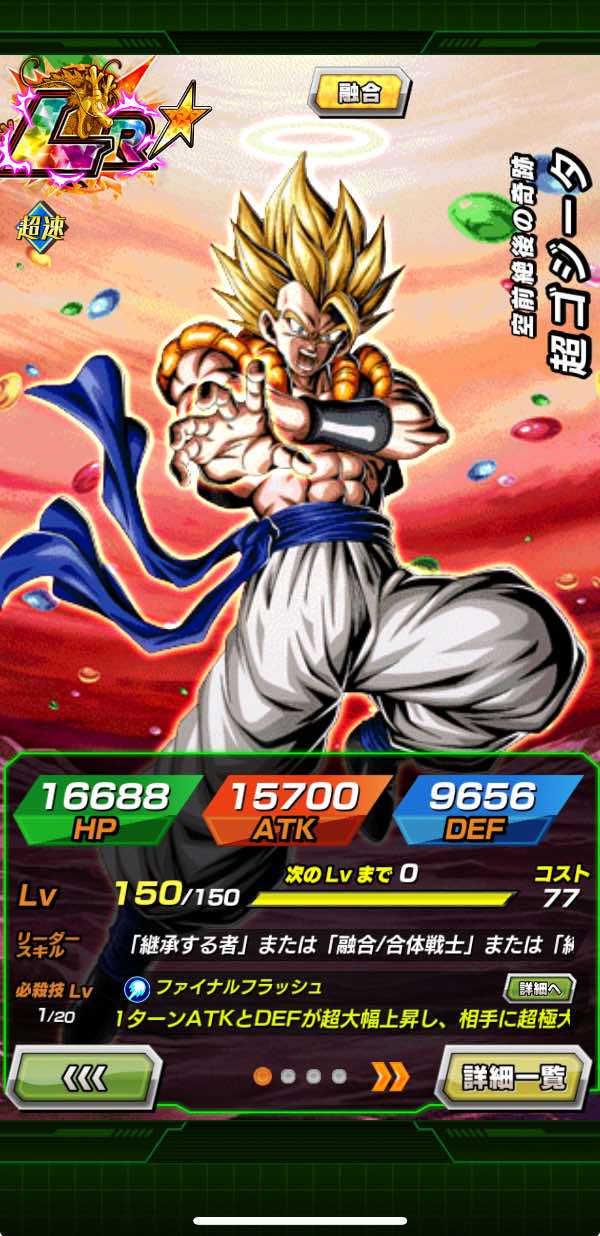
Task: Advance to next page with orange arrows
Action: click(390, 1076)
